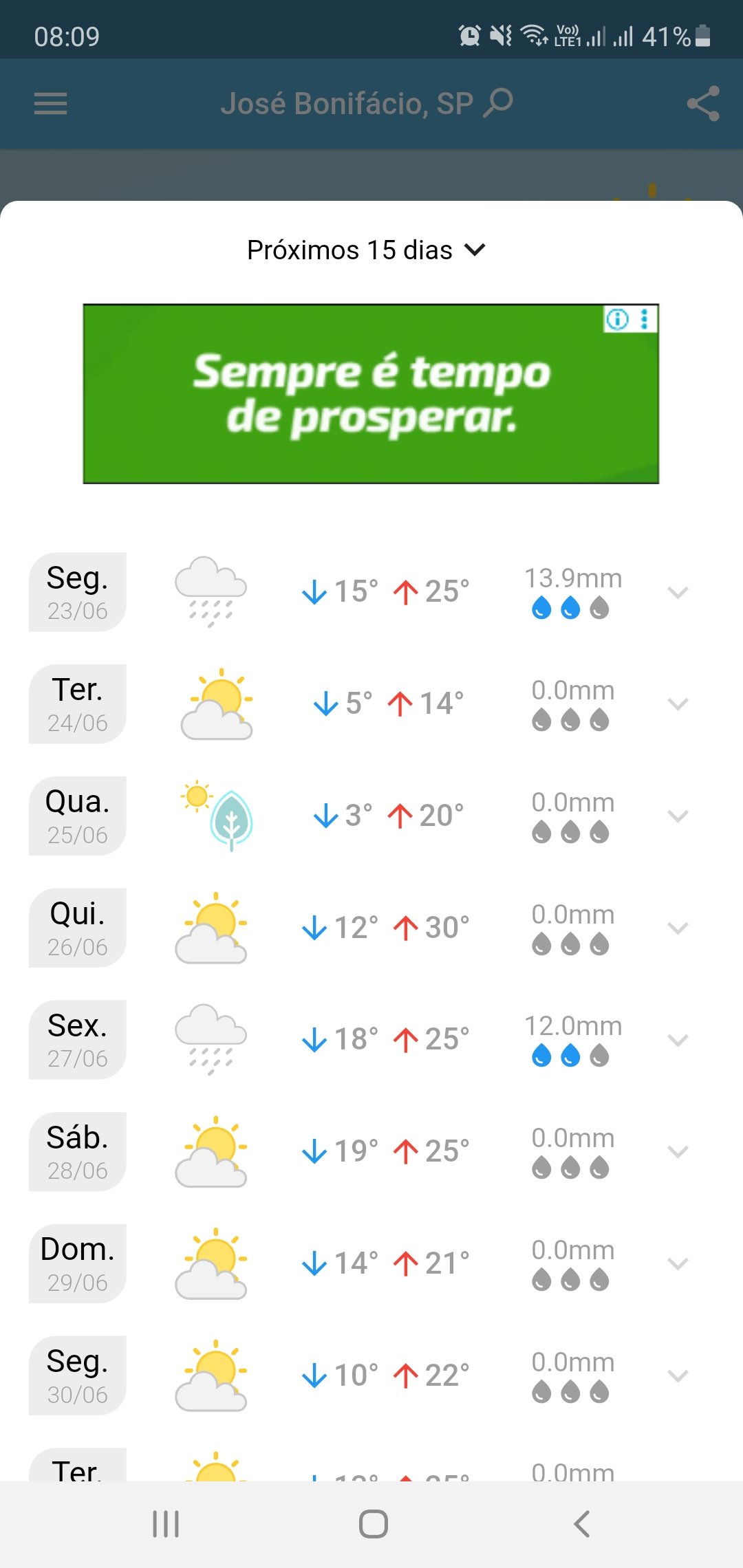Open the Próximos 15 dias dropdown
This screenshot has height=1568, width=743.
click(x=366, y=250)
